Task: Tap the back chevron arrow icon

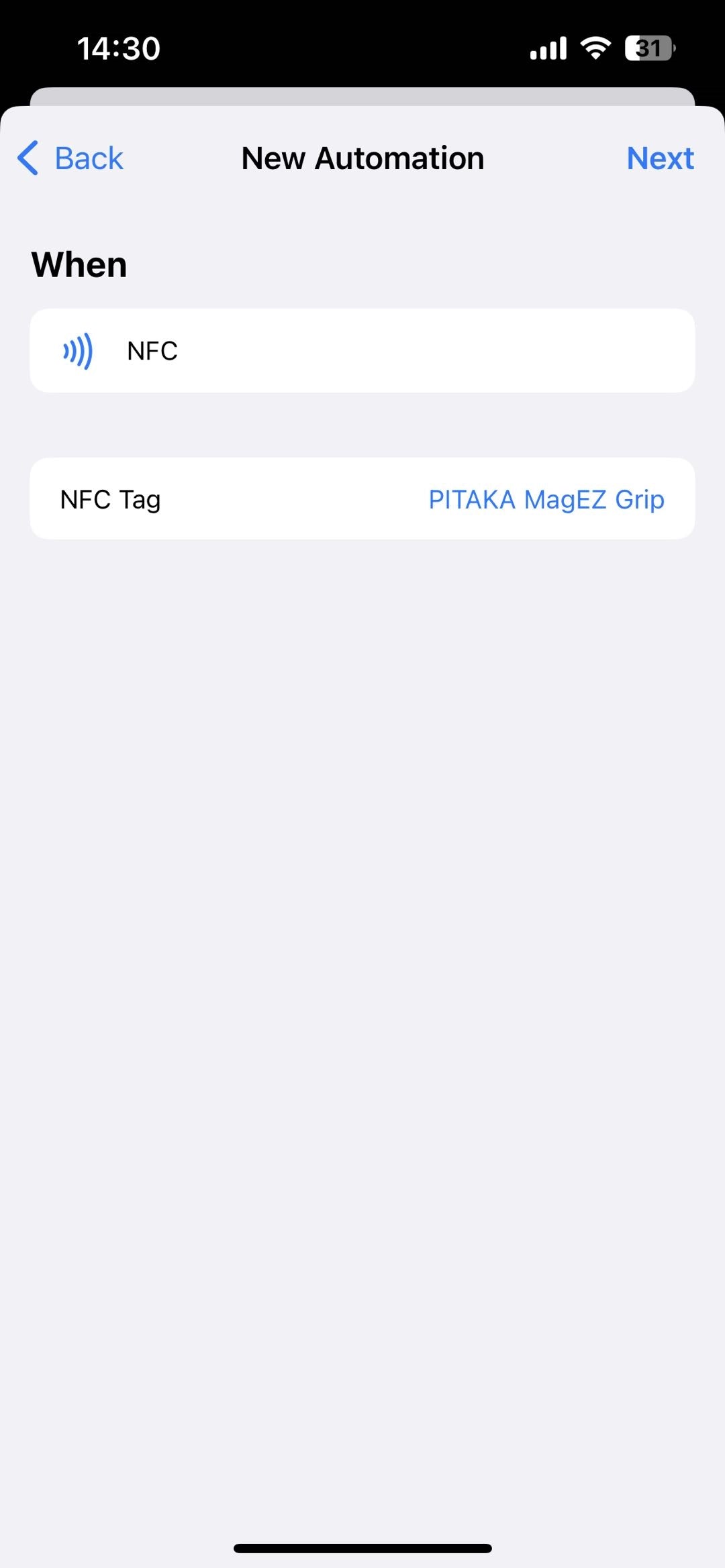Action: click(29, 158)
